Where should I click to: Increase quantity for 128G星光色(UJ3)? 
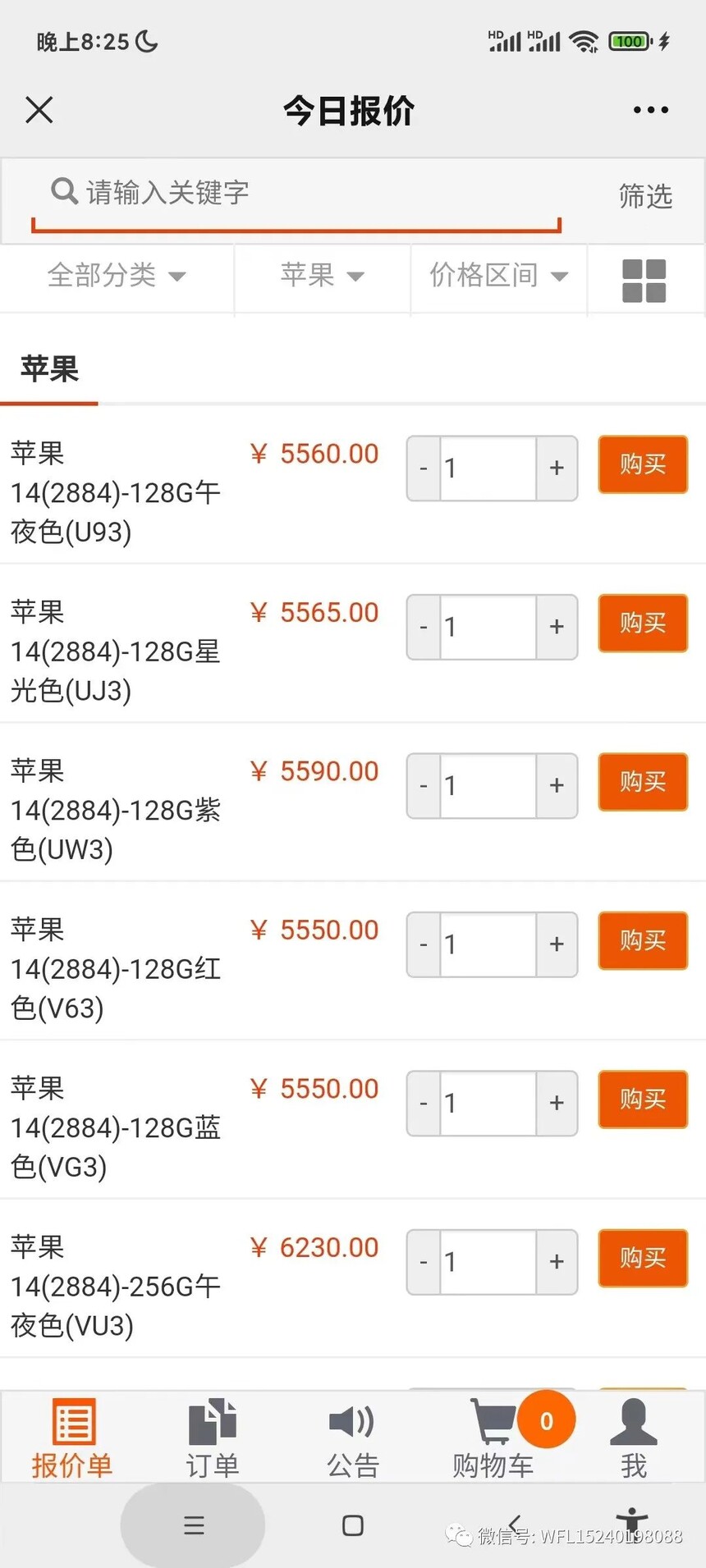[557, 627]
